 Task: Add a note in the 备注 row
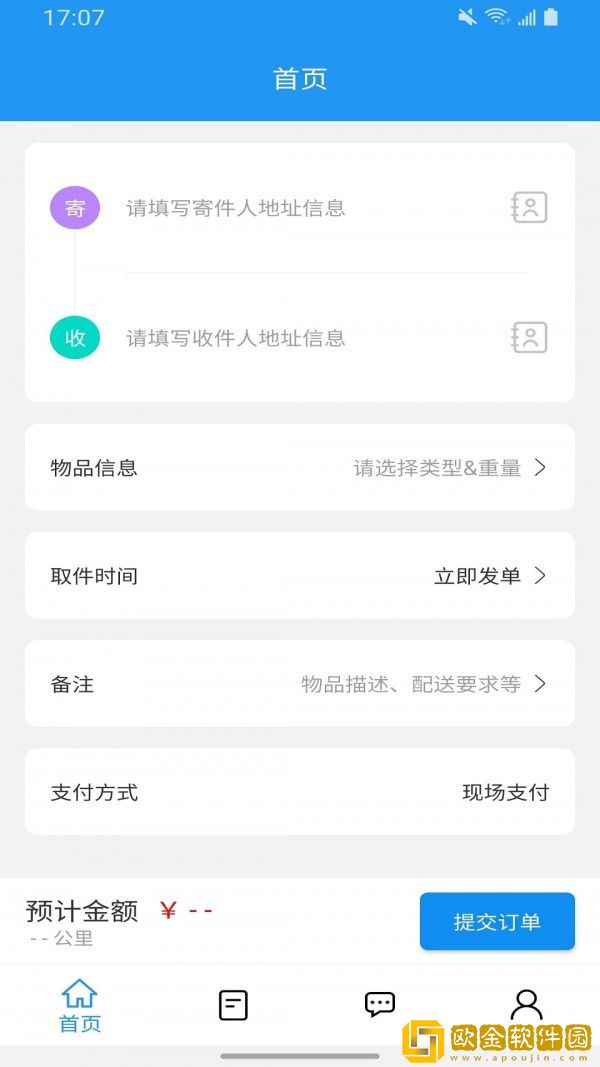[300, 684]
